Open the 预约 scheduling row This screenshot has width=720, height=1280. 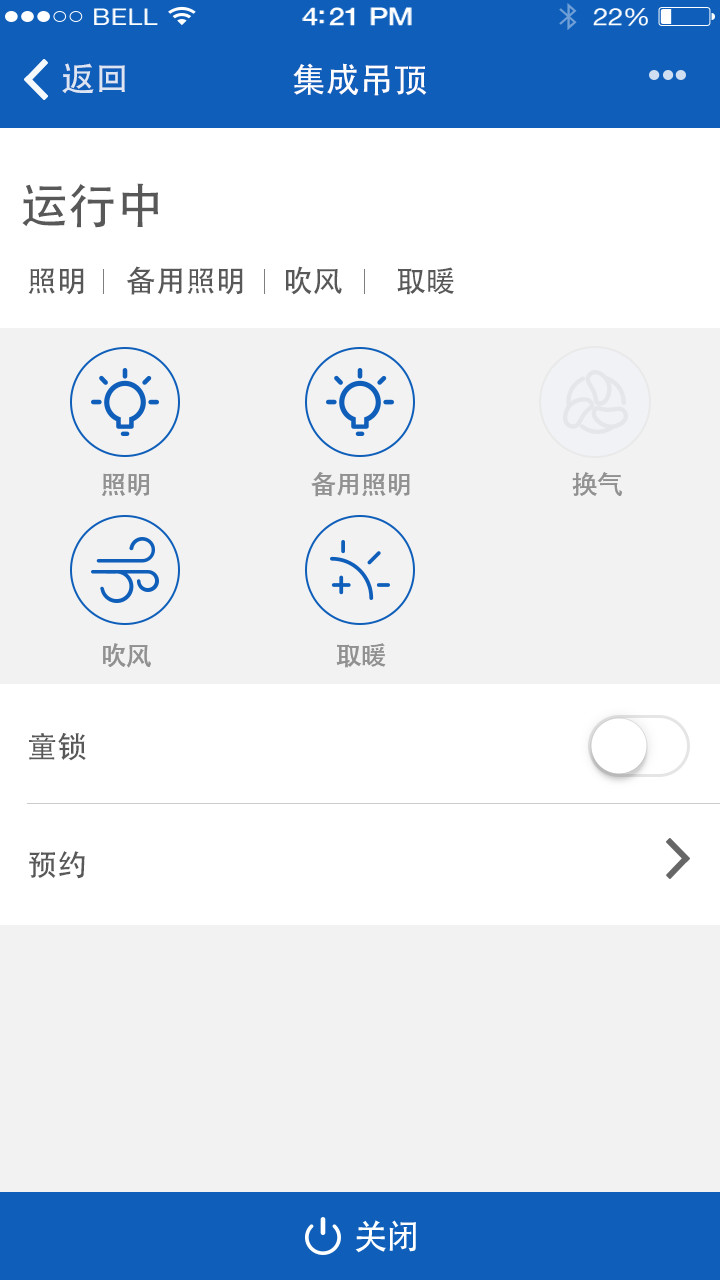click(360, 864)
